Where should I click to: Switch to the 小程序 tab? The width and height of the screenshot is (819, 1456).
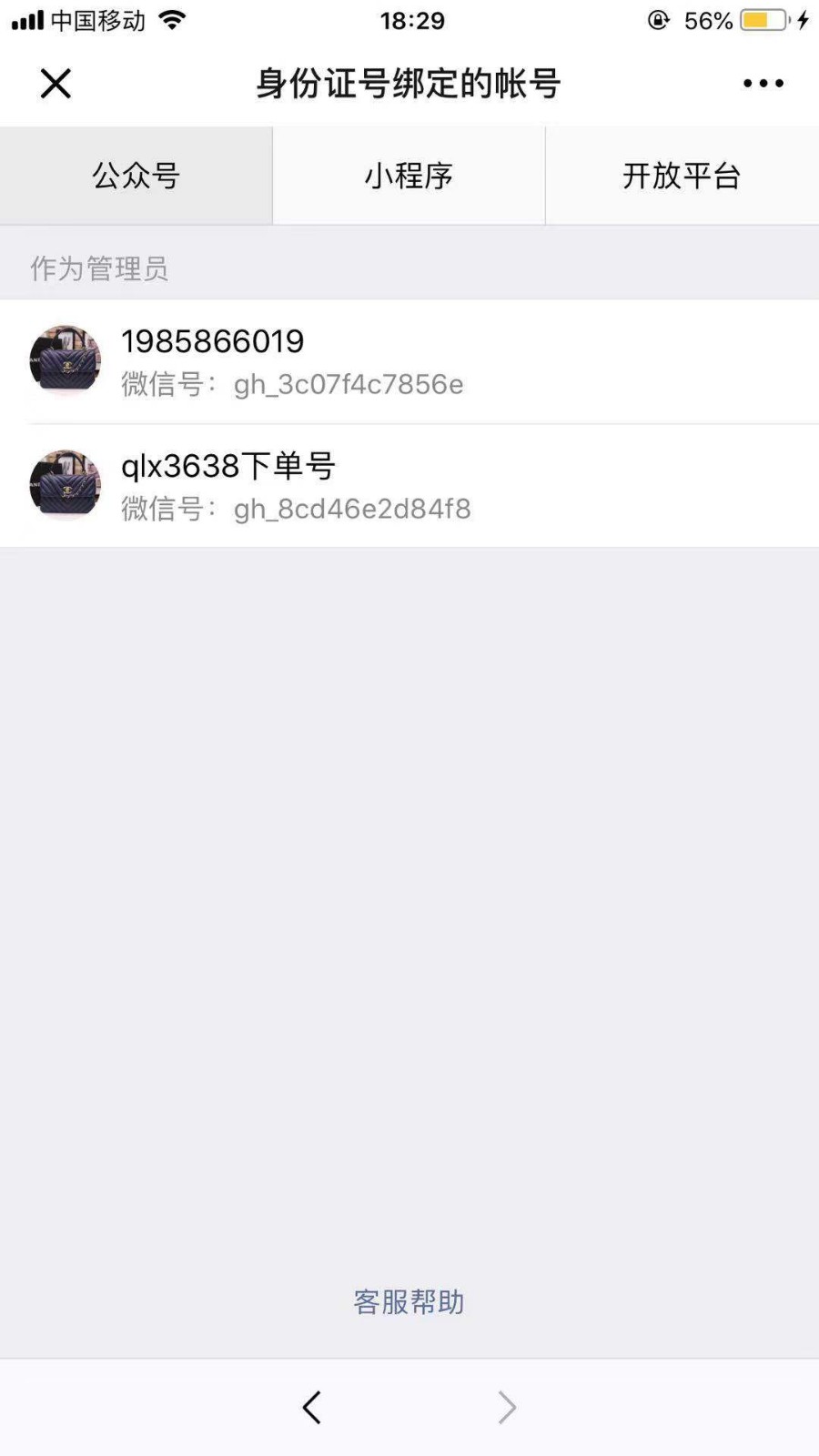click(409, 176)
